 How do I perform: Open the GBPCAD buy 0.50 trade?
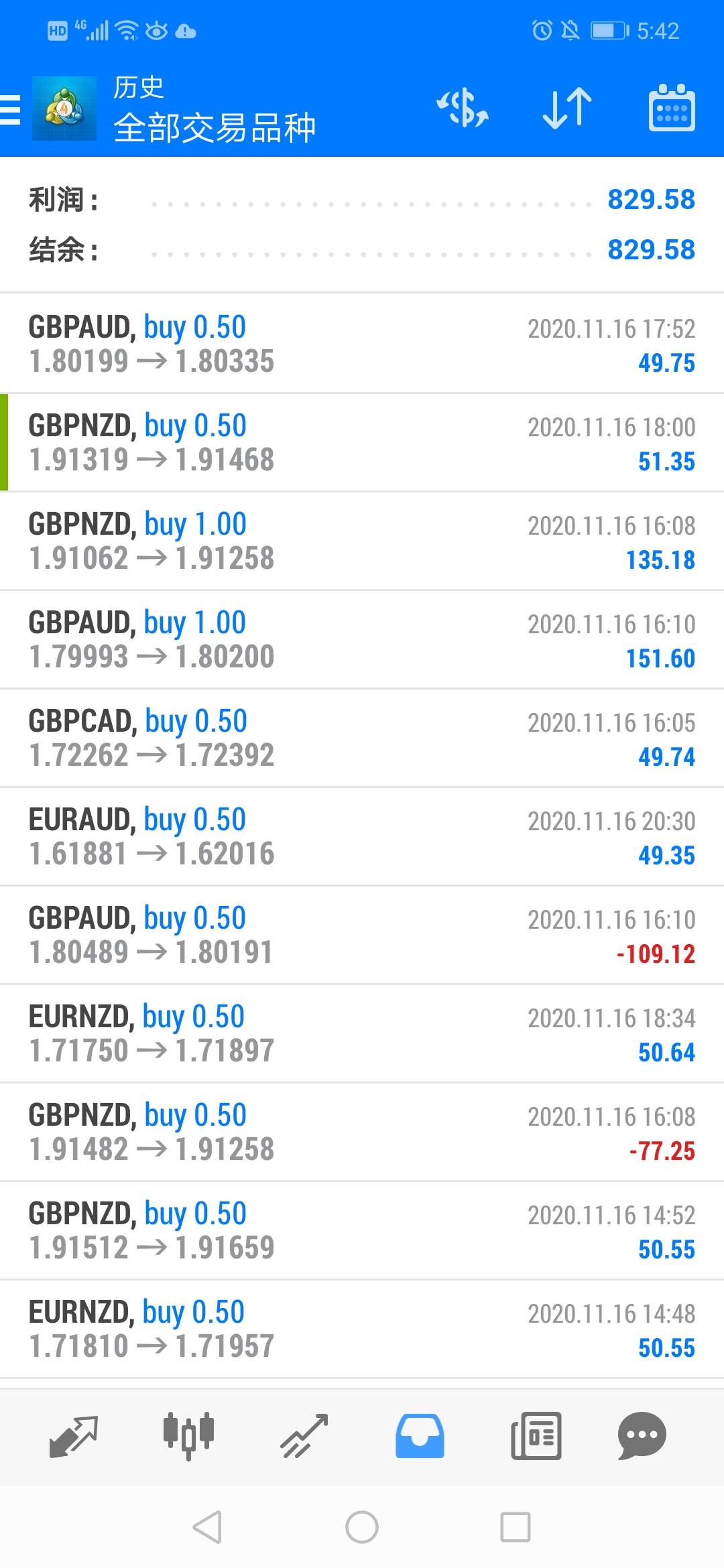[362, 738]
